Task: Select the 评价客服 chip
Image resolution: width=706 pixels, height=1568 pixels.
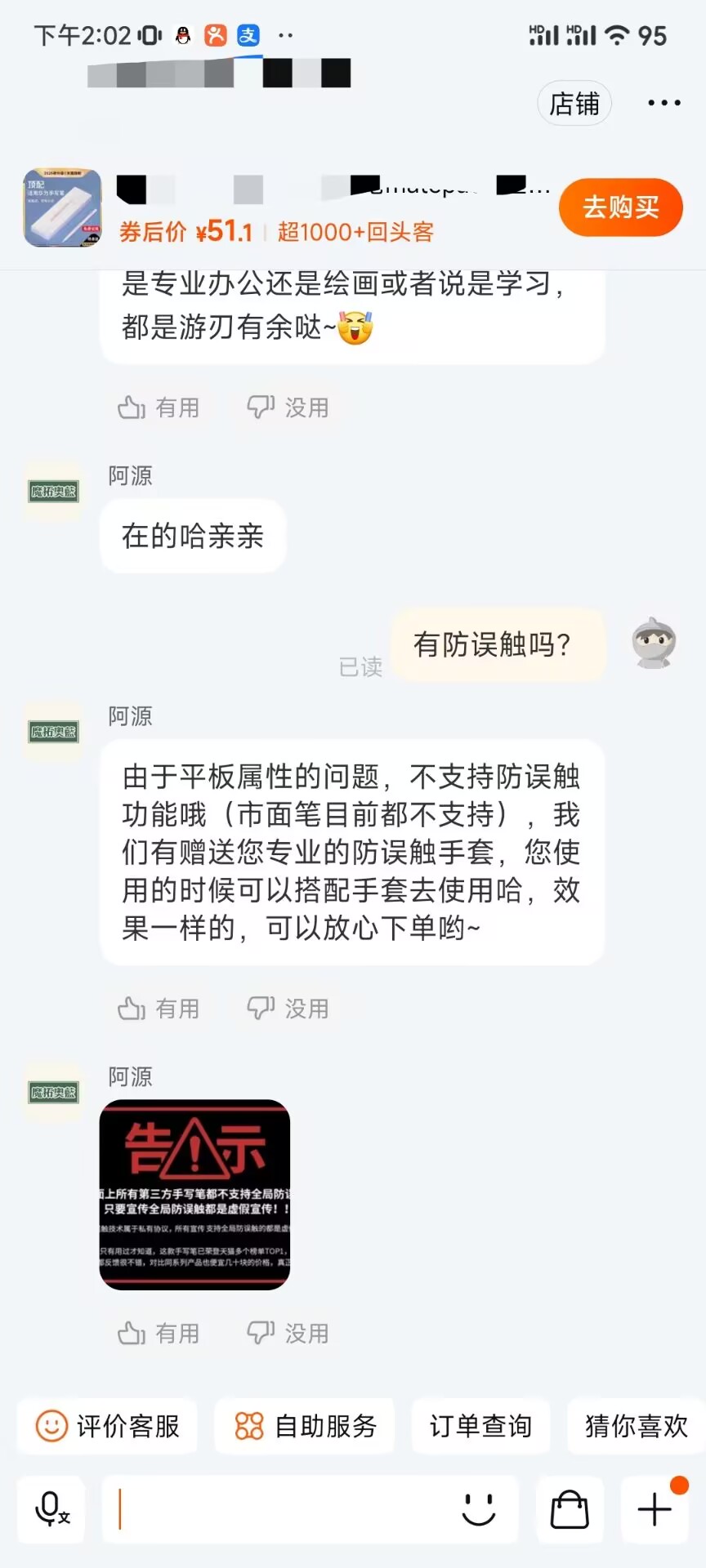Action: (x=107, y=1427)
